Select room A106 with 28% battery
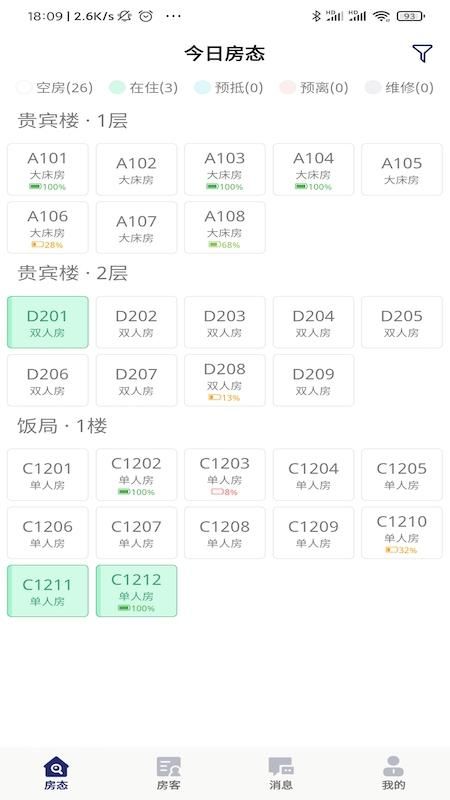 tap(47, 228)
